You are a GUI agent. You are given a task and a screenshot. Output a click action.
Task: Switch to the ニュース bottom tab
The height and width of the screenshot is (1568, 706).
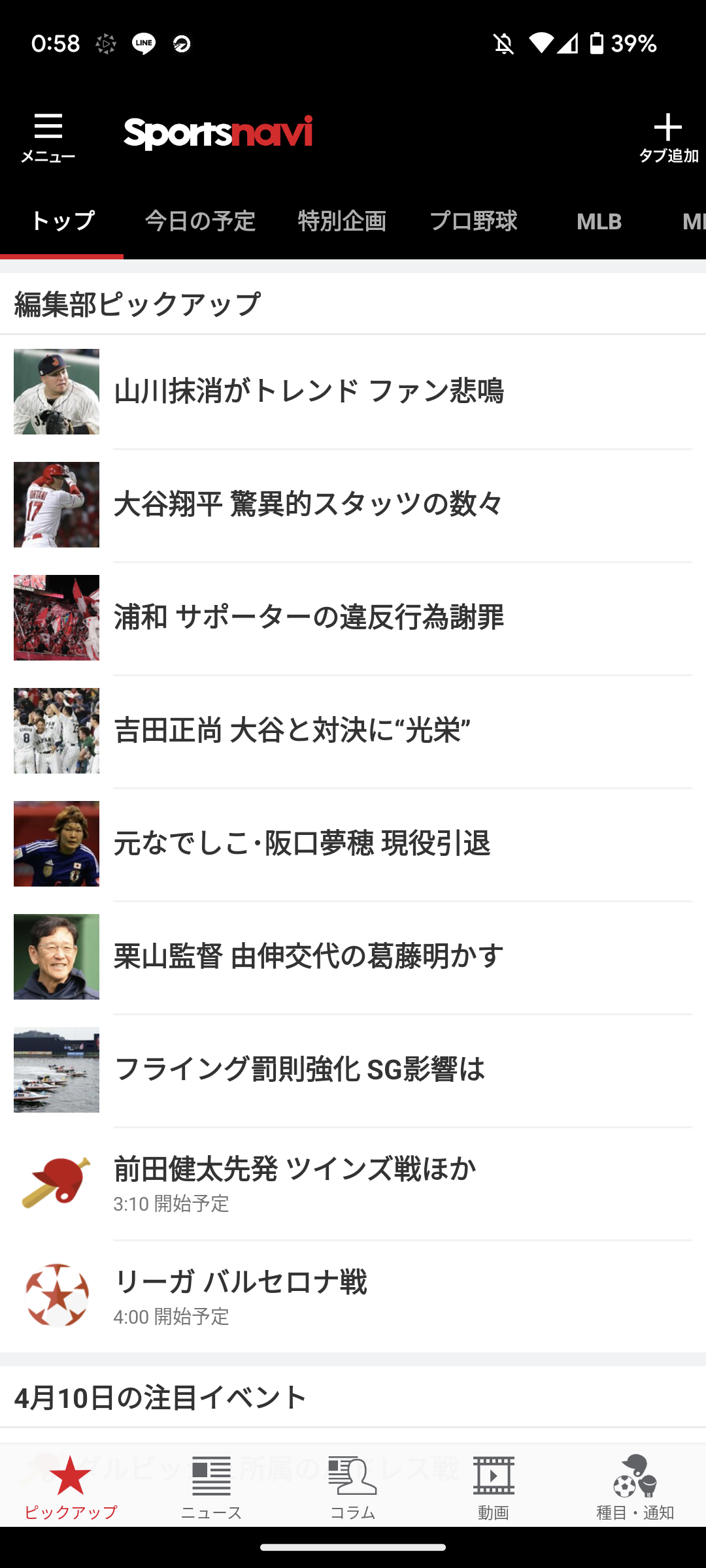click(x=211, y=1487)
